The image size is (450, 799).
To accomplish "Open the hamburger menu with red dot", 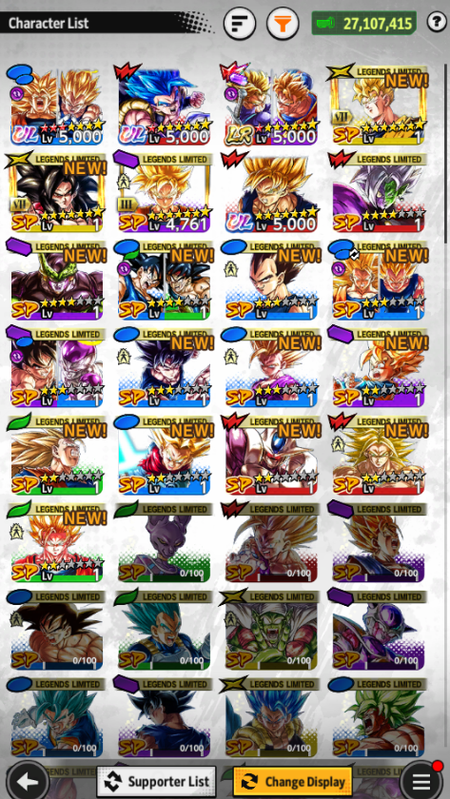I will tap(422, 781).
